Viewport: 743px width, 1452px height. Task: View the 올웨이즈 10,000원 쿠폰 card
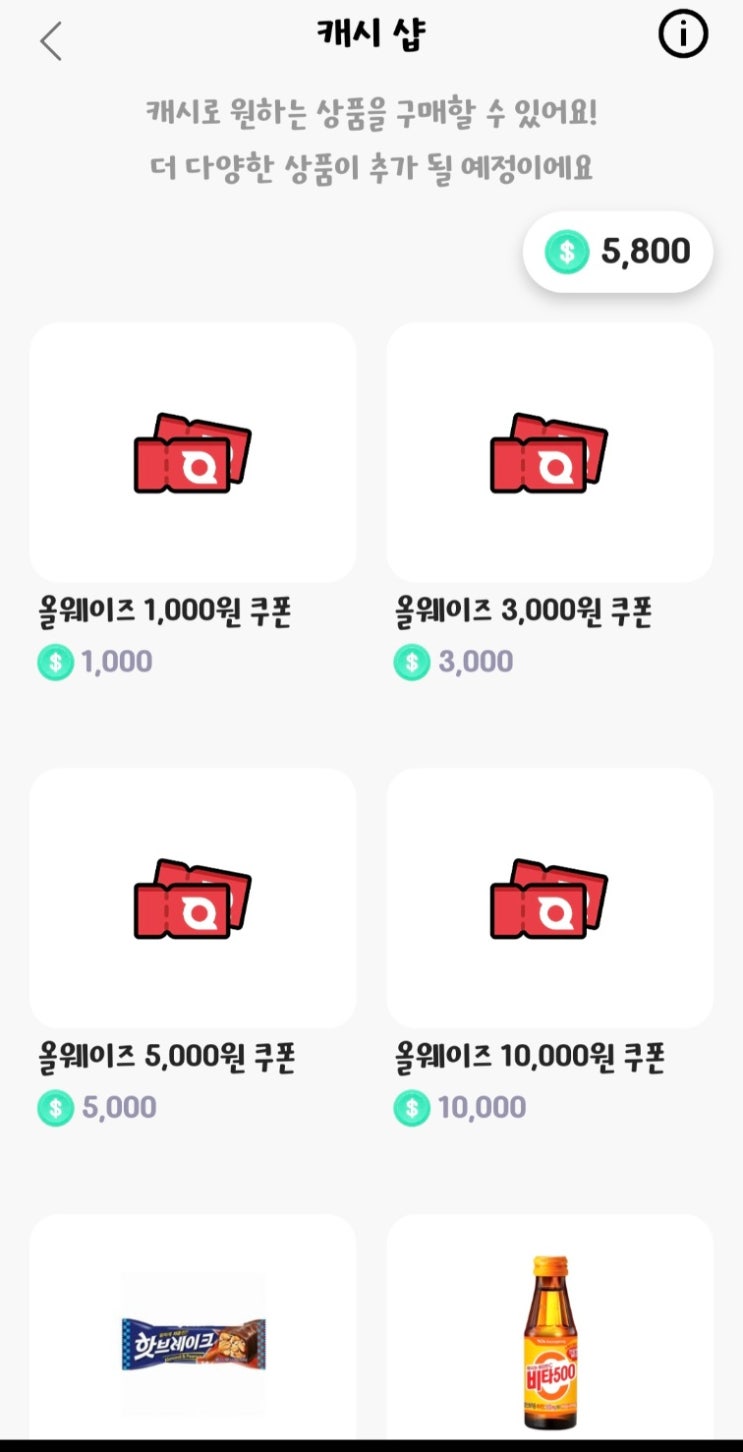tap(549, 898)
